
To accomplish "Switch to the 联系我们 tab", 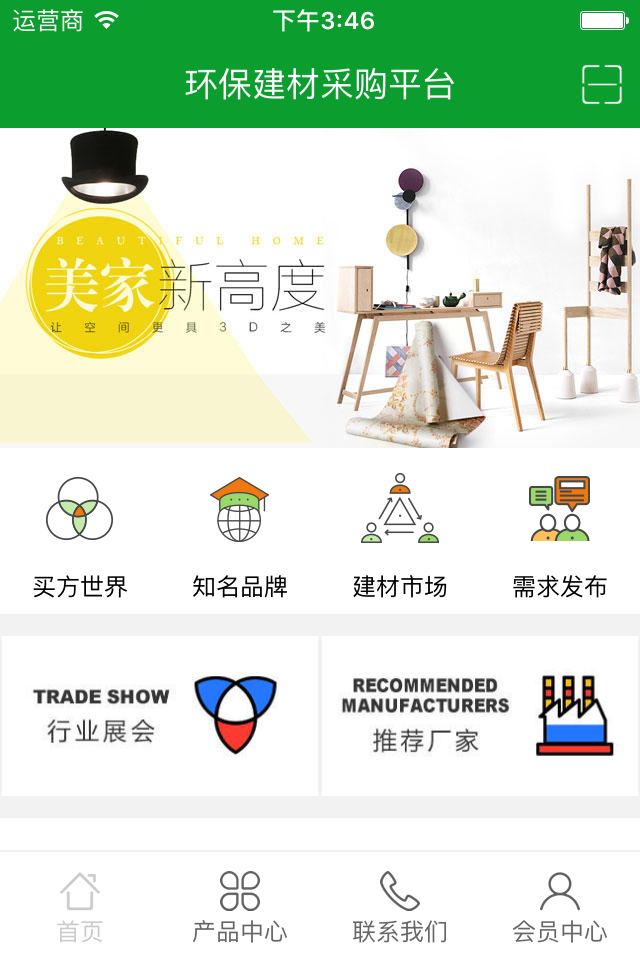I will 400,906.
